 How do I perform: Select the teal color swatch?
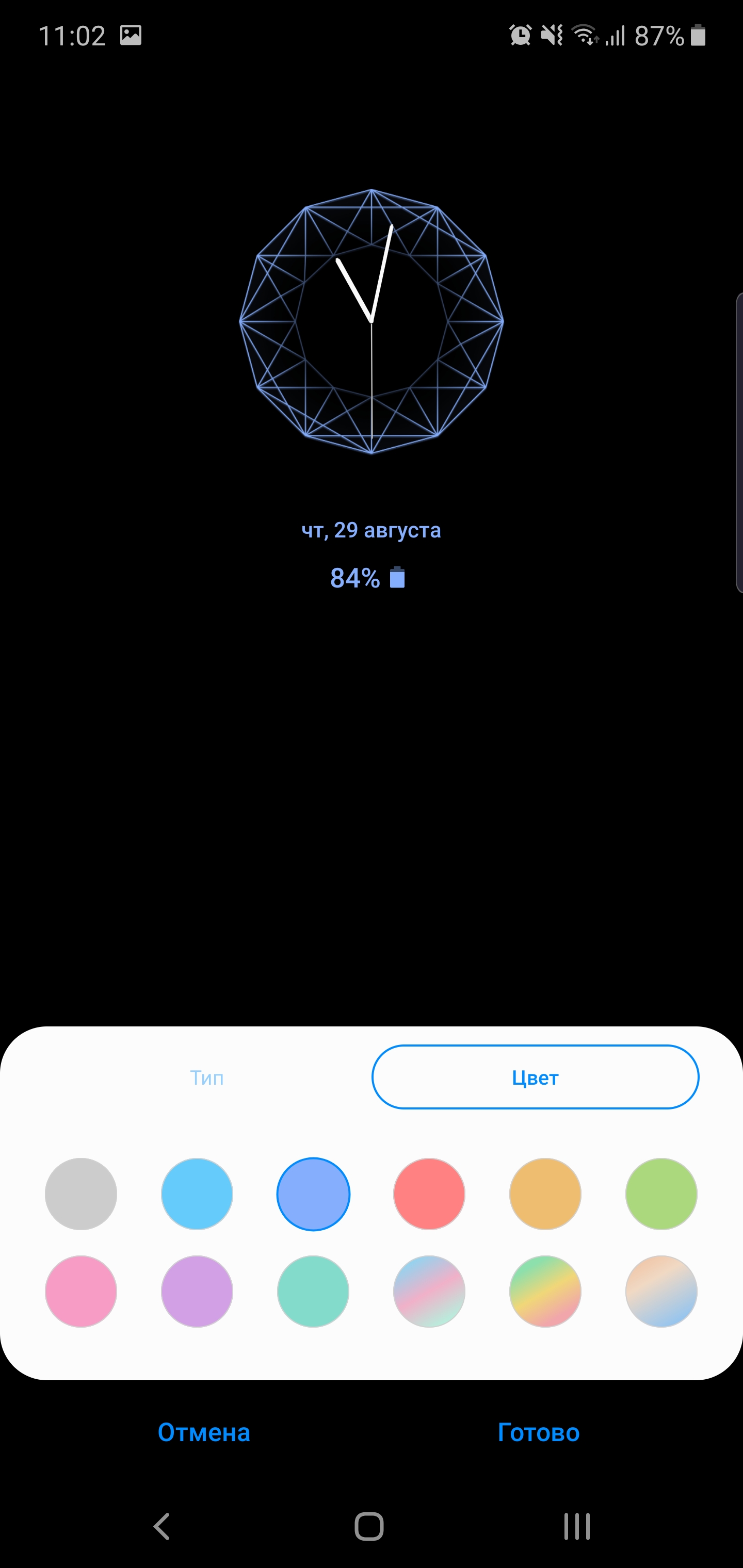(x=313, y=1291)
